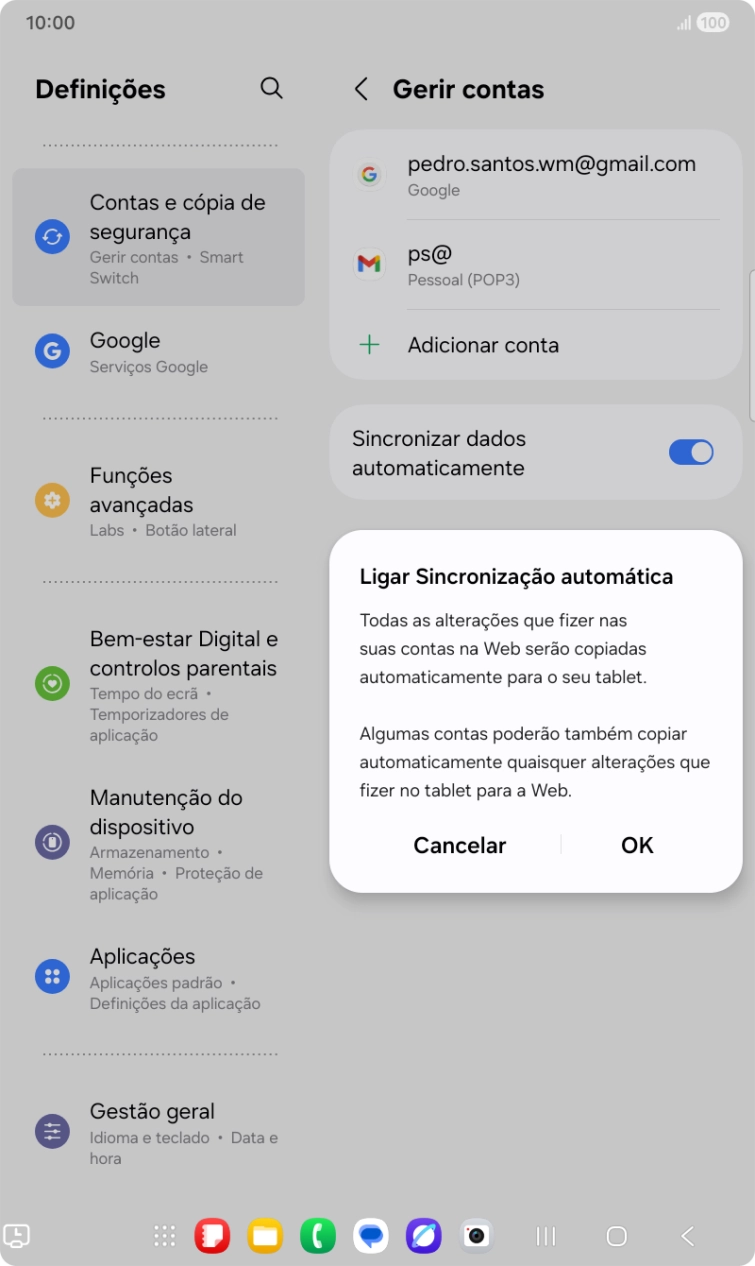Click the Gmail icon beside ps@ account
Image resolution: width=755 pixels, height=1266 pixels.
click(370, 264)
